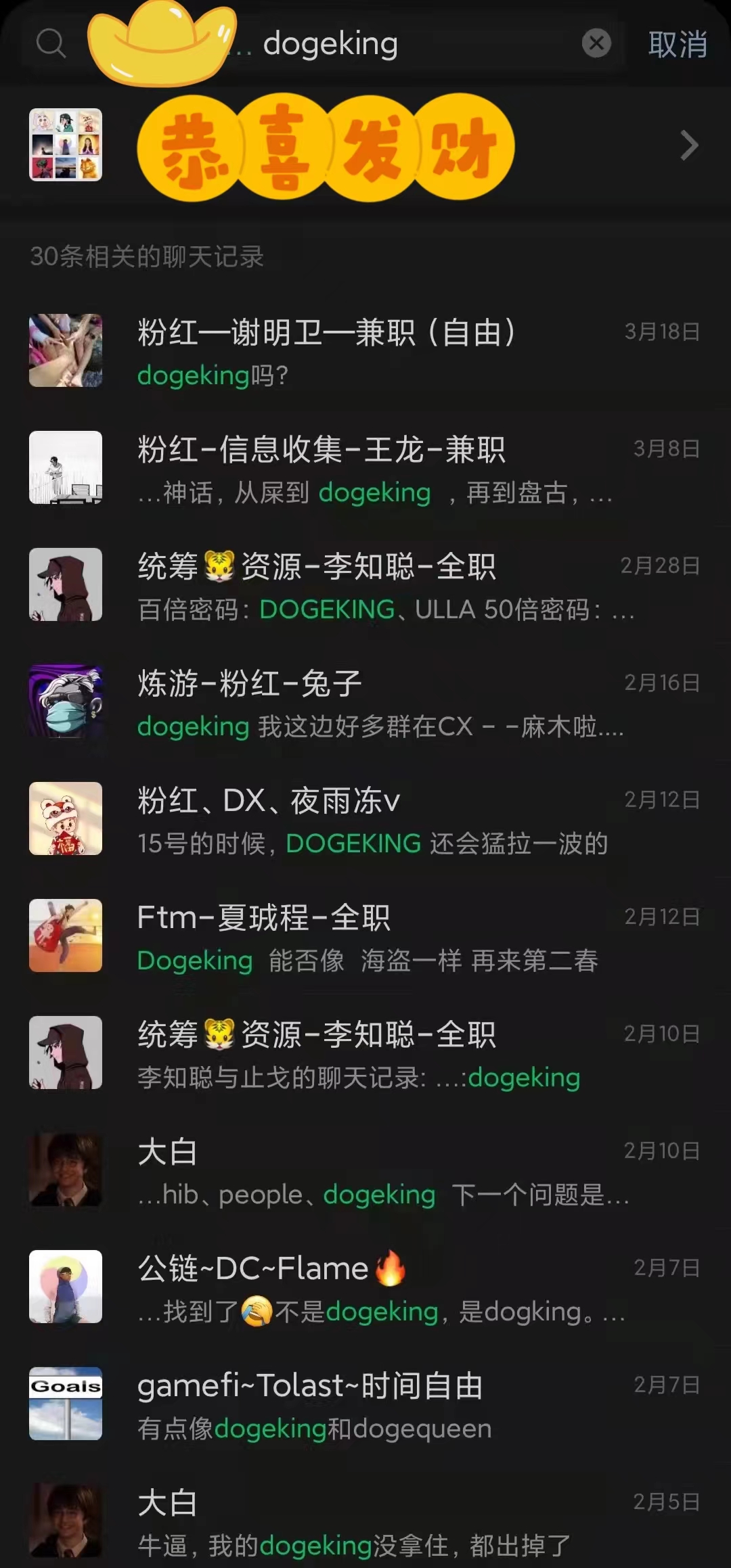The image size is (731, 1568).
Task: Open the group chat with the collage avatar
Action: (x=365, y=145)
